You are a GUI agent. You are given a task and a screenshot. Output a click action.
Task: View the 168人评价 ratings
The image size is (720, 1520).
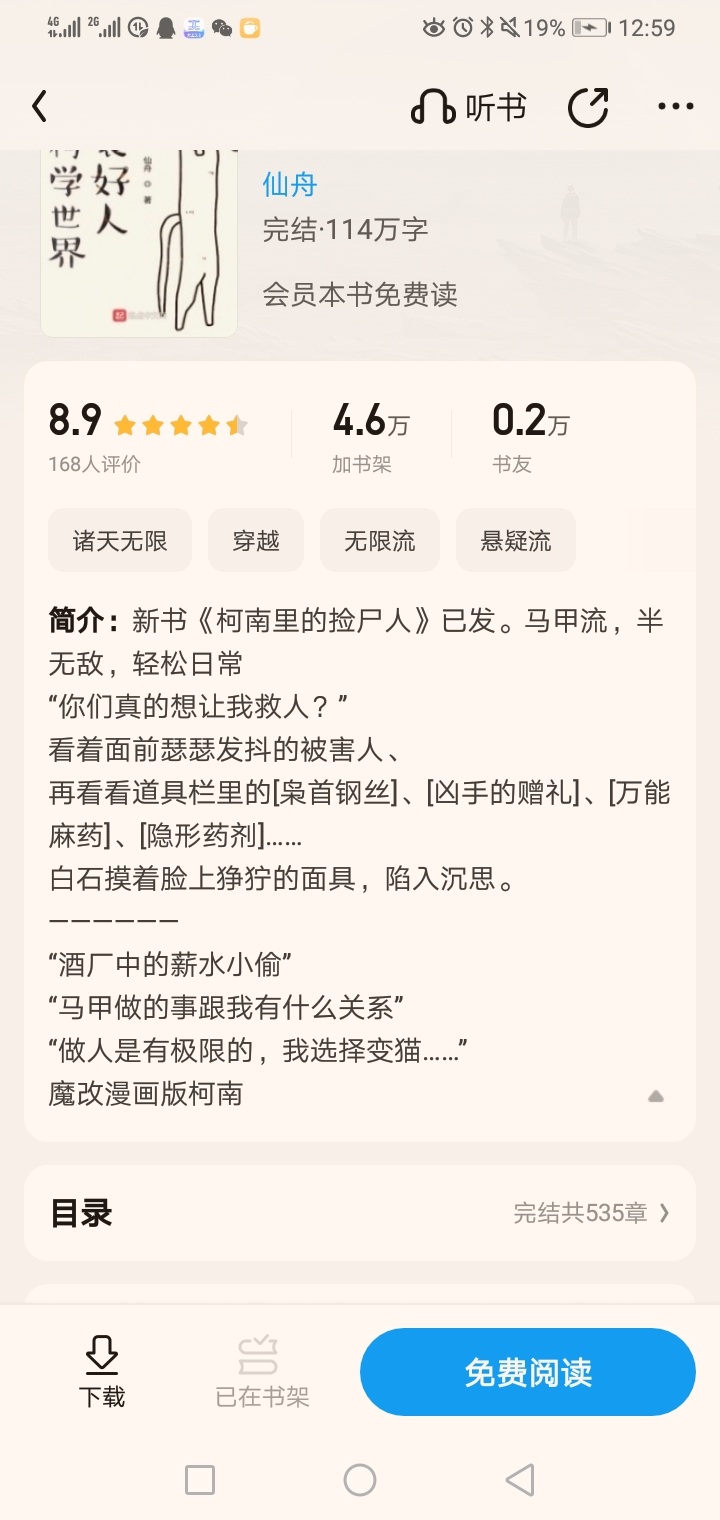pyautogui.click(x=95, y=464)
